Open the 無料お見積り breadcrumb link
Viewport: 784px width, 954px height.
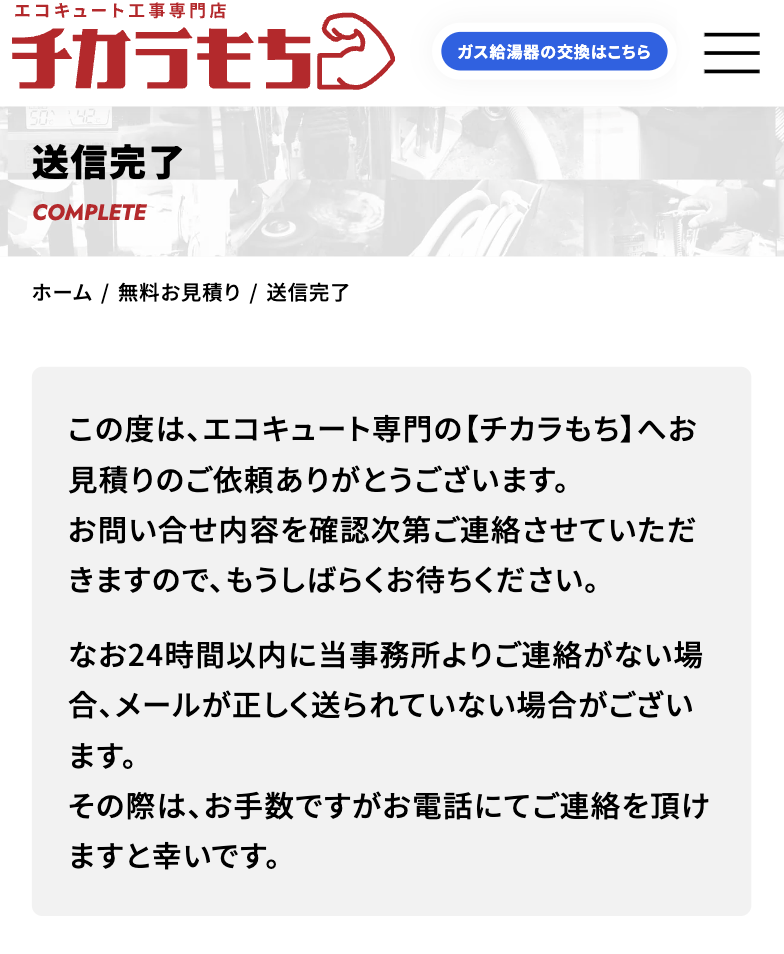pyautogui.click(x=179, y=293)
